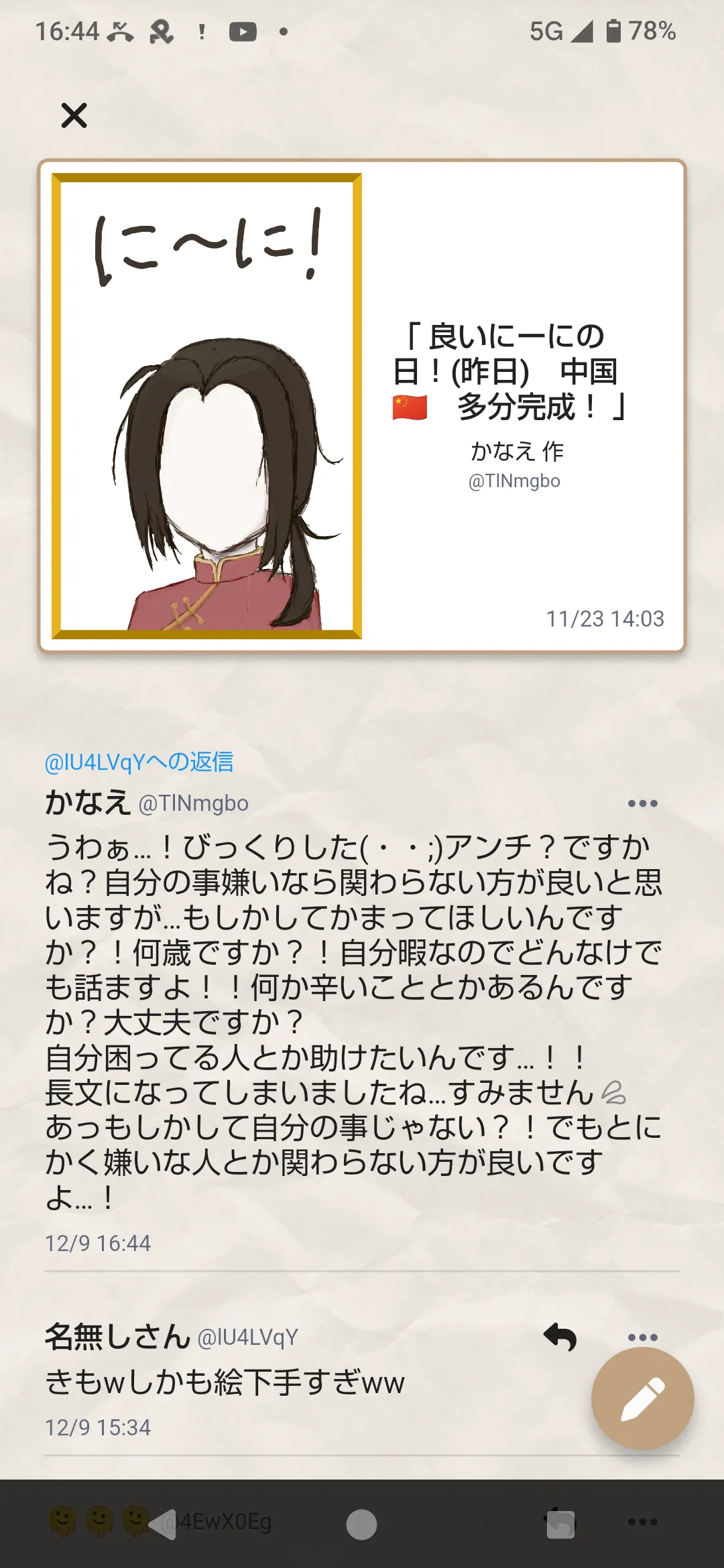This screenshot has width=724, height=1568.
Task: Compose a new comment with the pencil button
Action: point(642,1398)
